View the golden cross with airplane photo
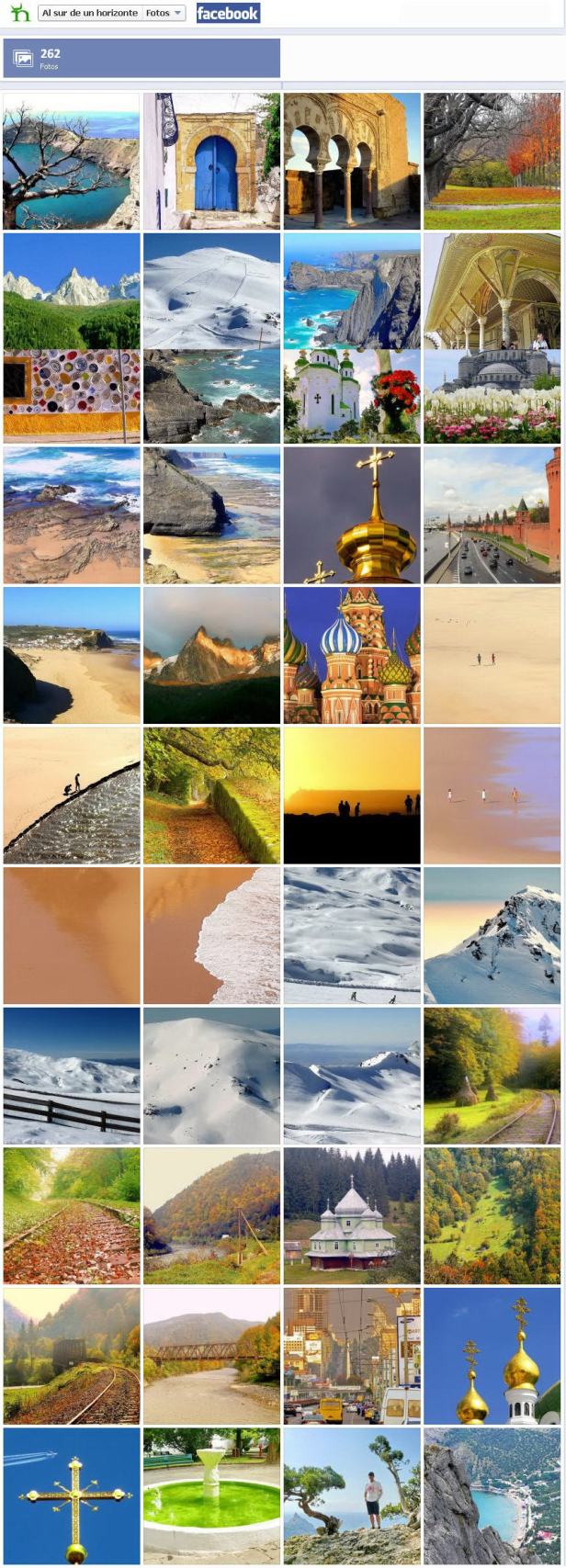Image resolution: width=566 pixels, height=1568 pixels. click(72, 1495)
